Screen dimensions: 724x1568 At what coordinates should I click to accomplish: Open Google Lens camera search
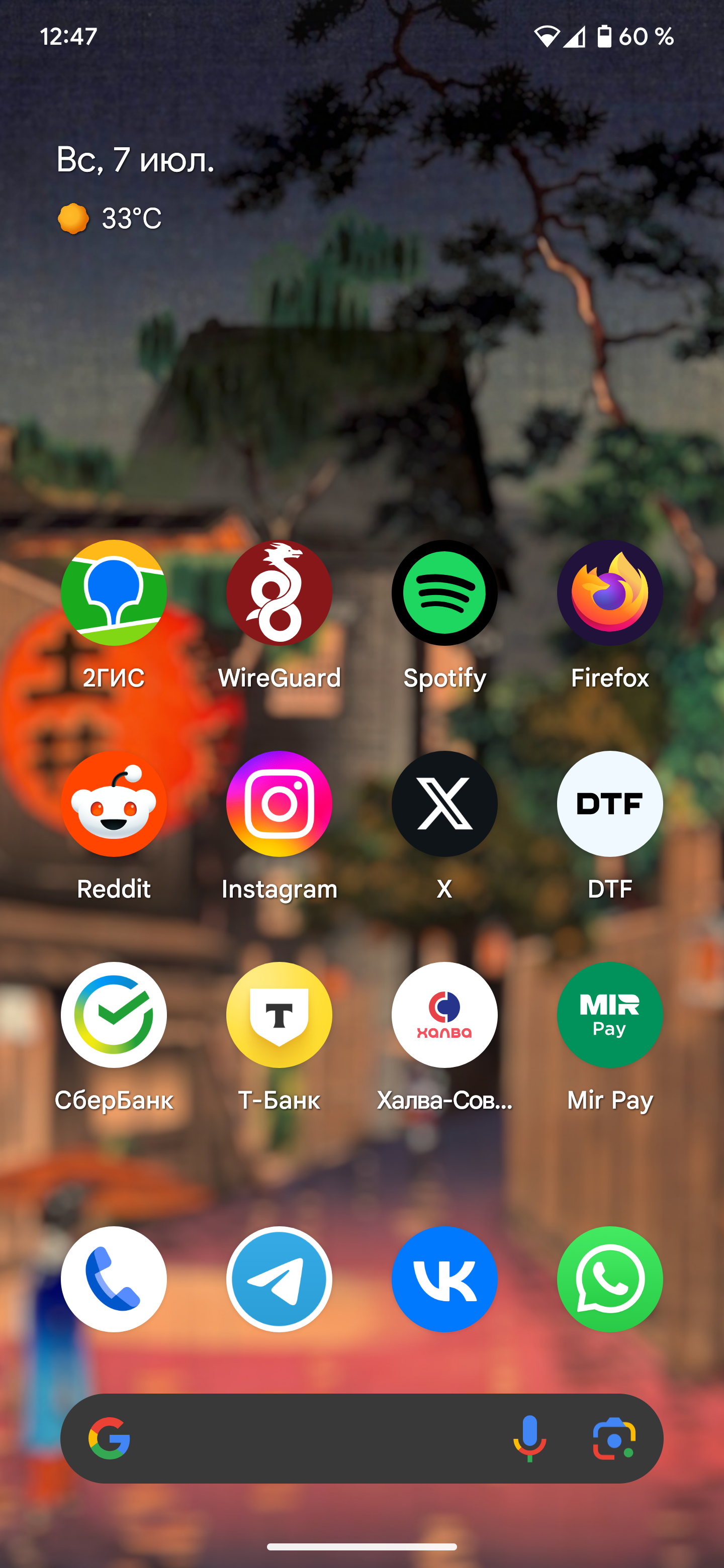[614, 1438]
